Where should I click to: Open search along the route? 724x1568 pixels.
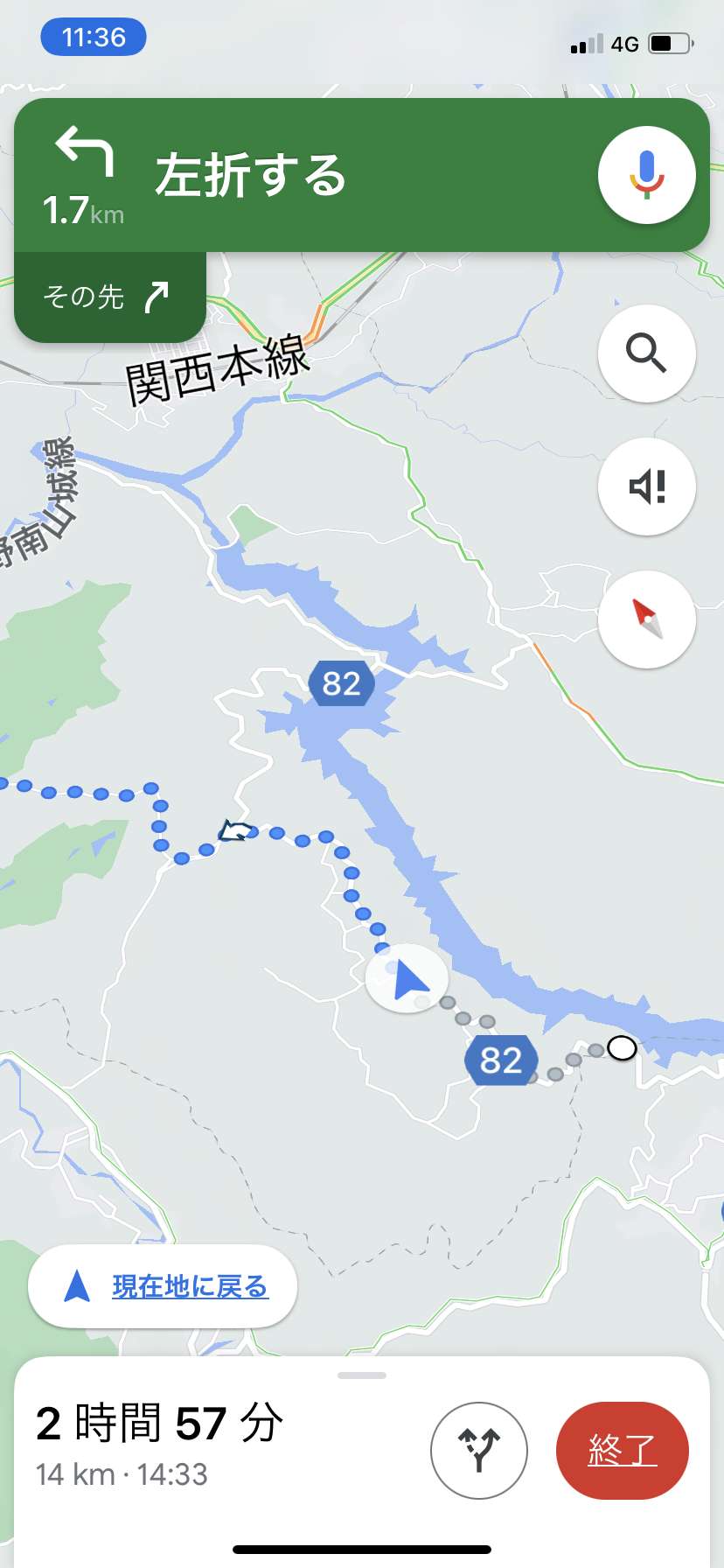pos(646,353)
